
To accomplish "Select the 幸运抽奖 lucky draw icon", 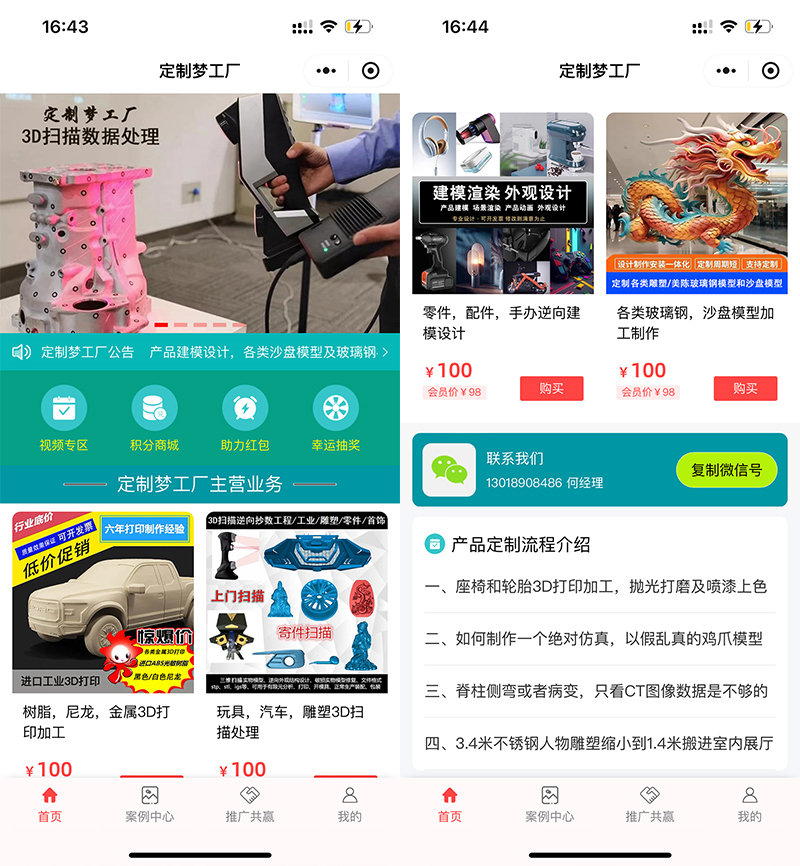I will pyautogui.click(x=335, y=410).
